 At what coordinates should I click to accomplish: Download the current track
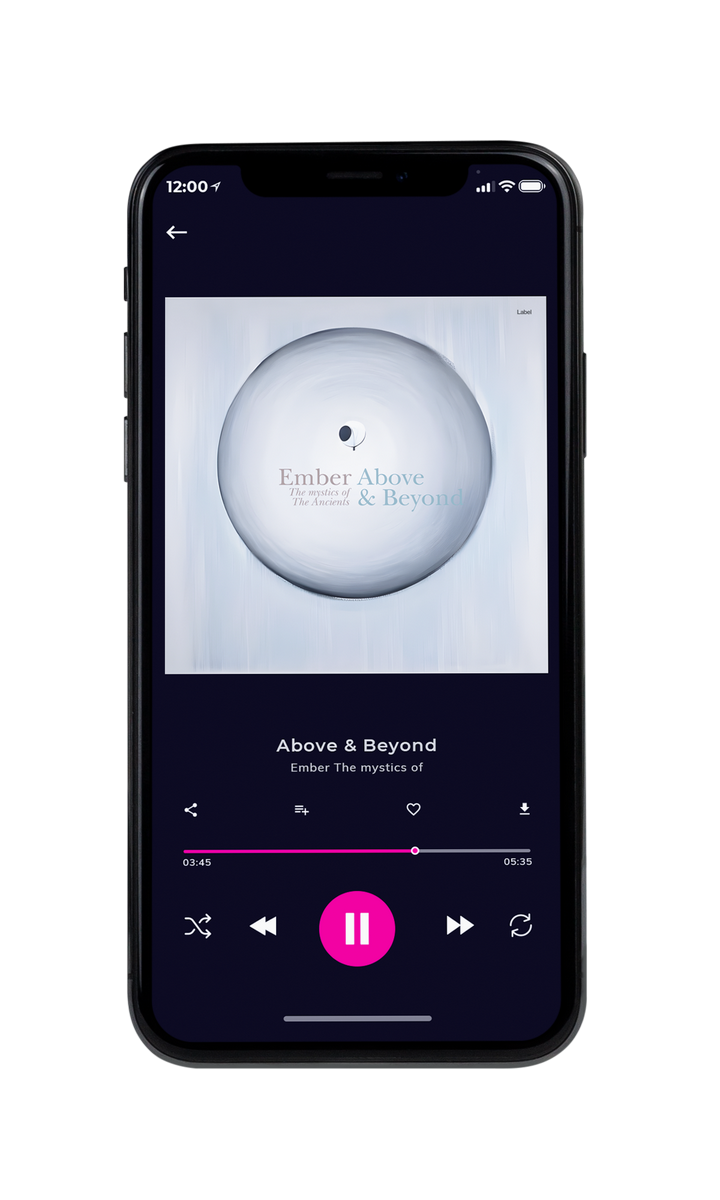coord(524,809)
